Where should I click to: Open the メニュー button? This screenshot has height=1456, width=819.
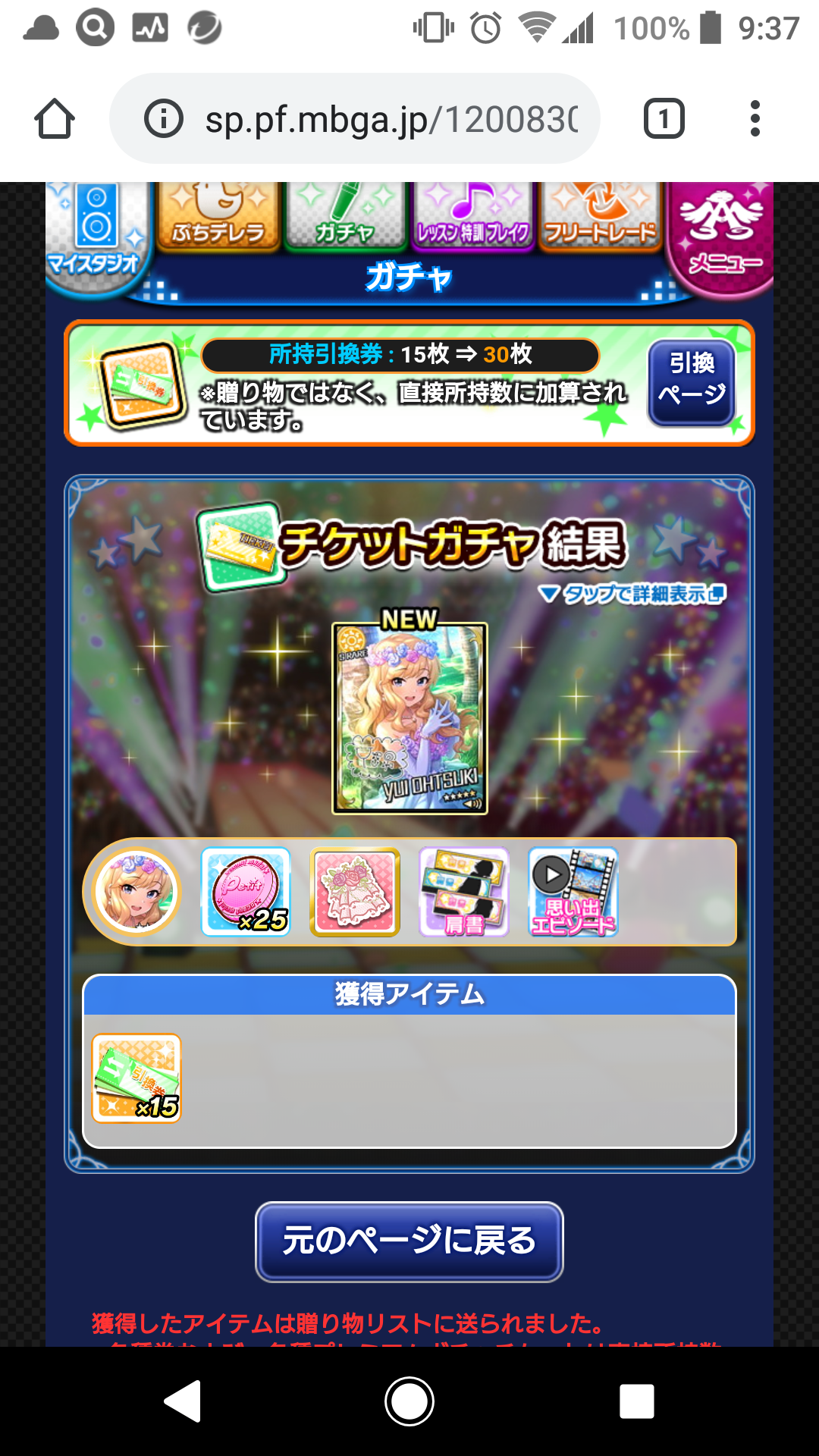722,235
